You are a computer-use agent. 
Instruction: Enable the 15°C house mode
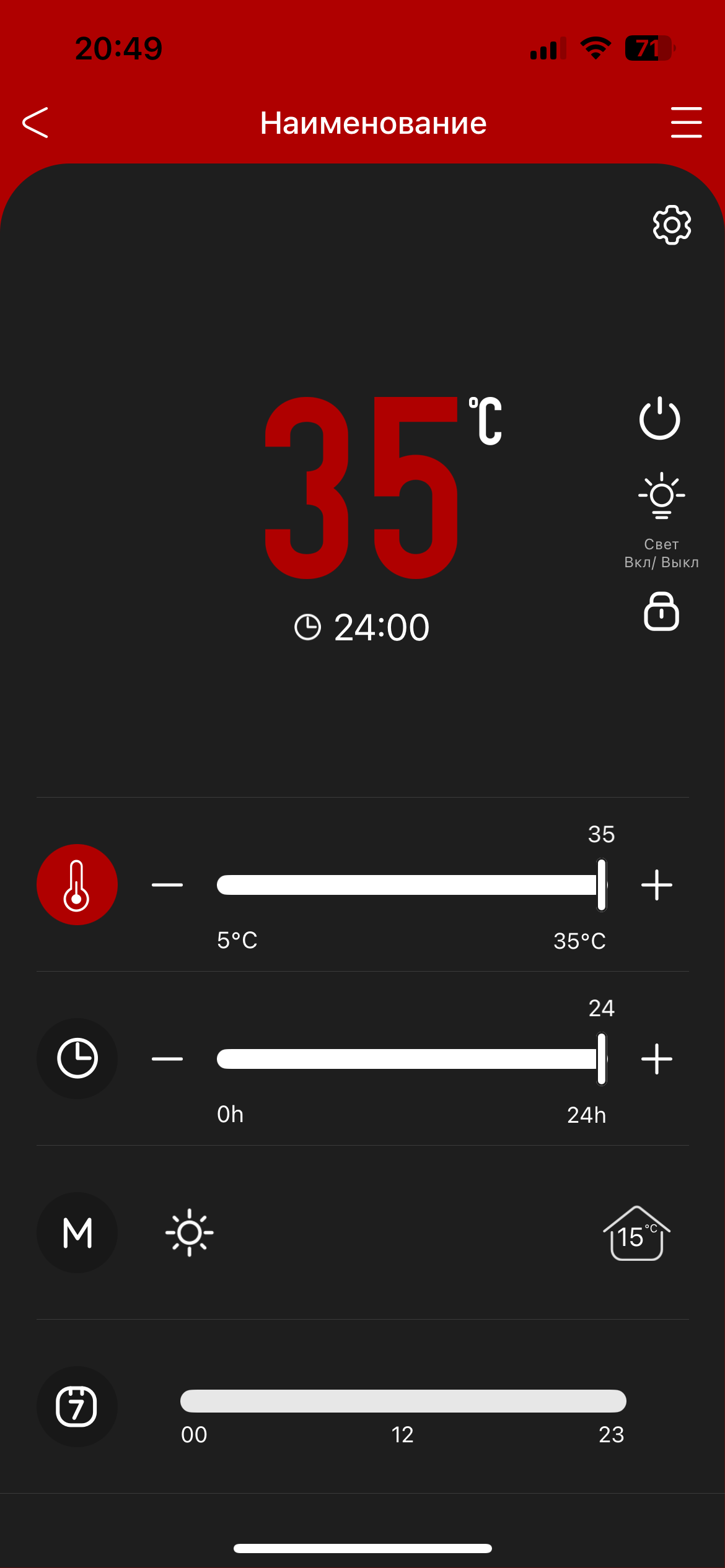[x=636, y=1234]
